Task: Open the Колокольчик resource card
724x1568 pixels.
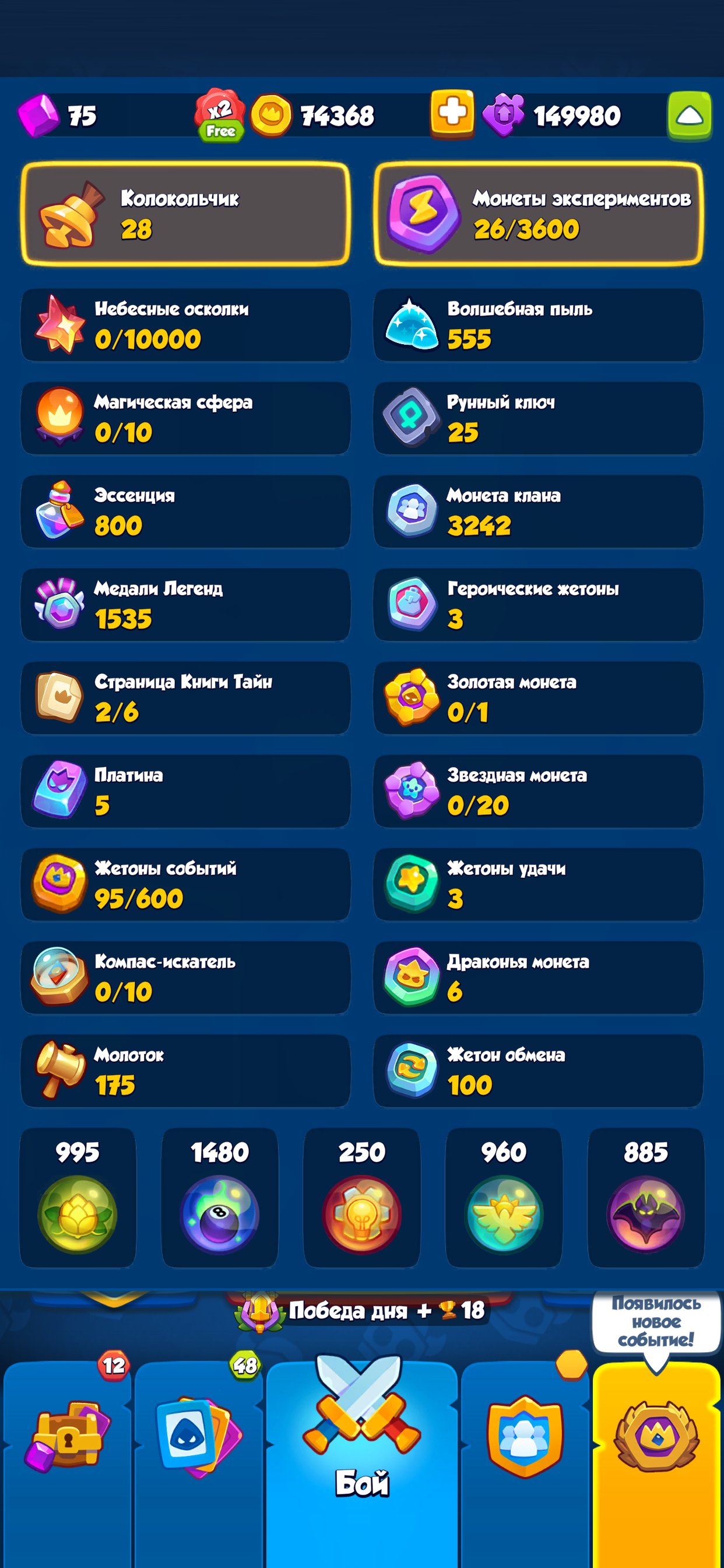Action: pyautogui.click(x=185, y=213)
